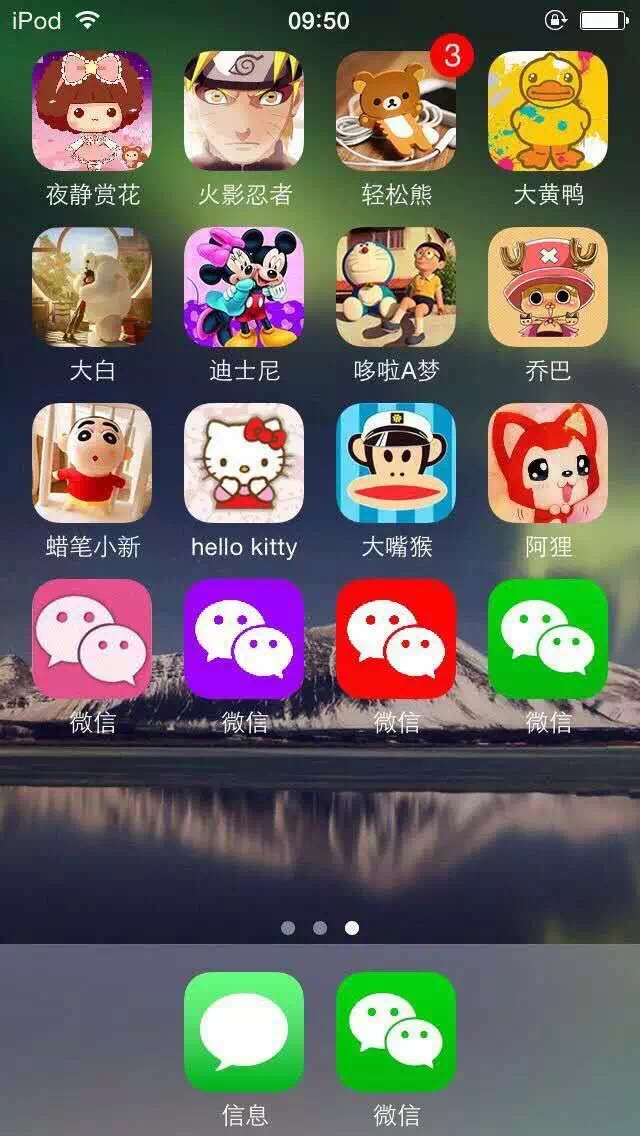Image resolution: width=640 pixels, height=1136 pixels.
Task: Tap the home screen page indicator dots
Action: click(320, 928)
